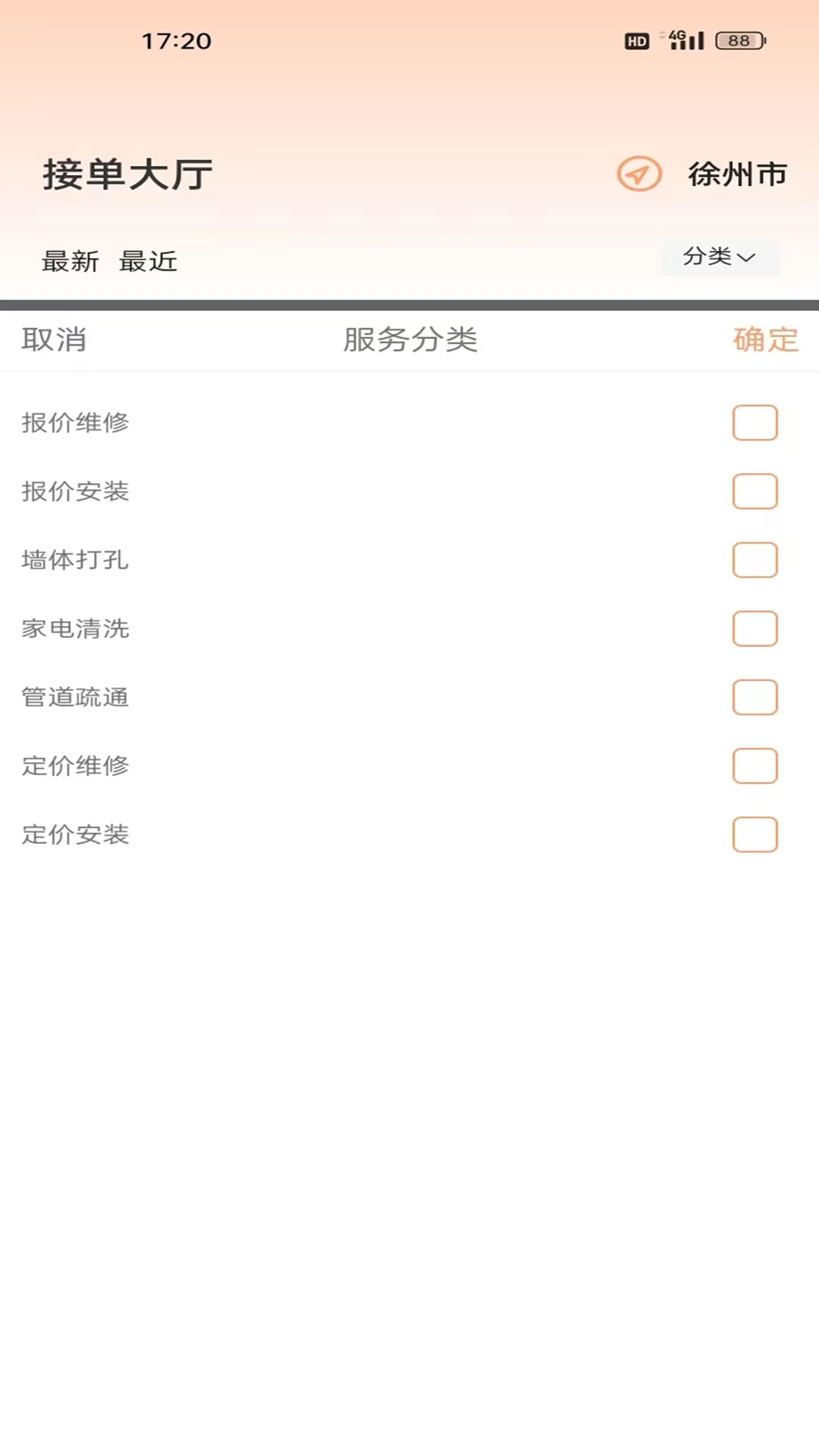Confirm selection with 确定
819x1456 pixels.
765,340
